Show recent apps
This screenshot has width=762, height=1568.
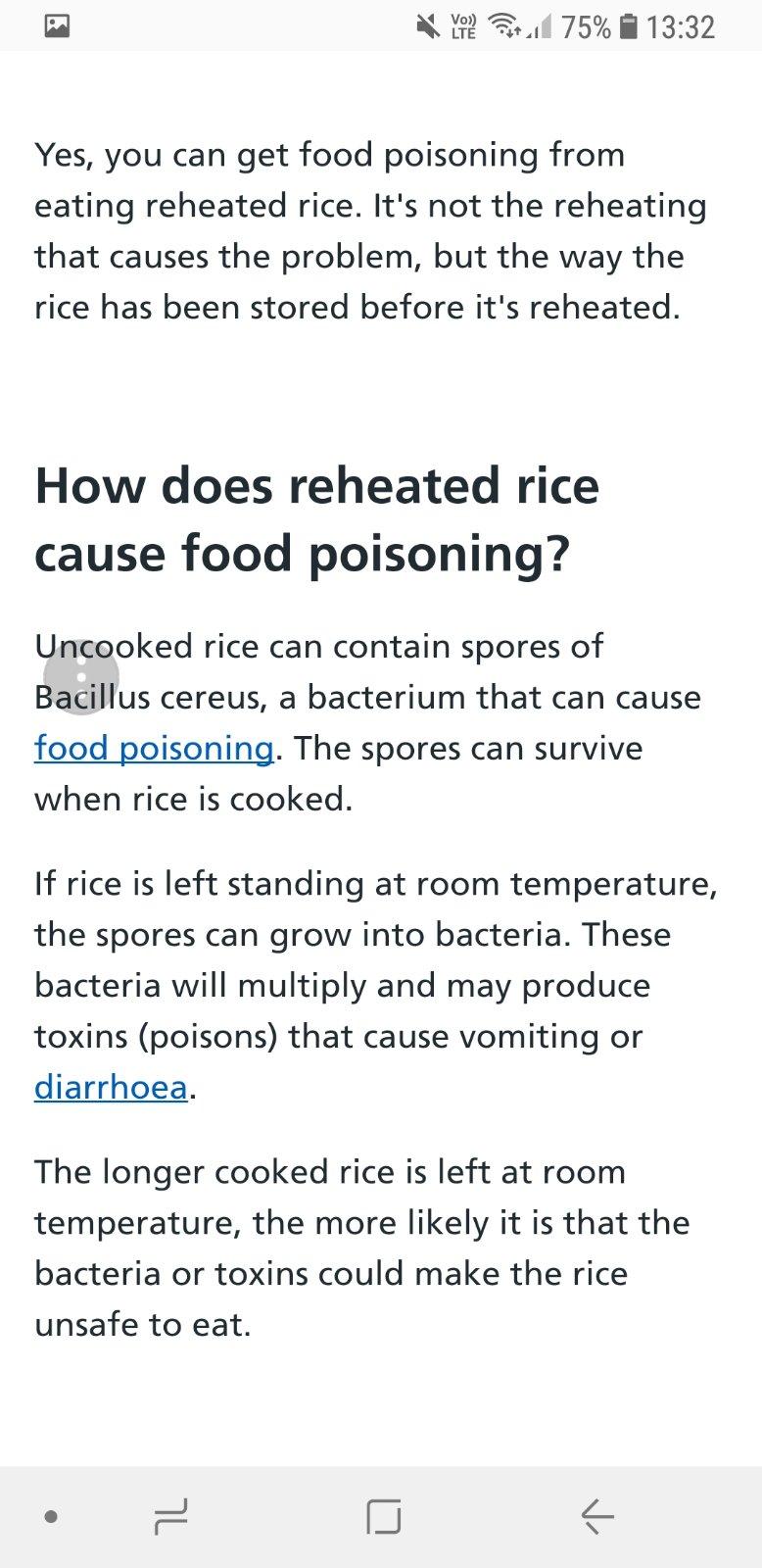170,1517
